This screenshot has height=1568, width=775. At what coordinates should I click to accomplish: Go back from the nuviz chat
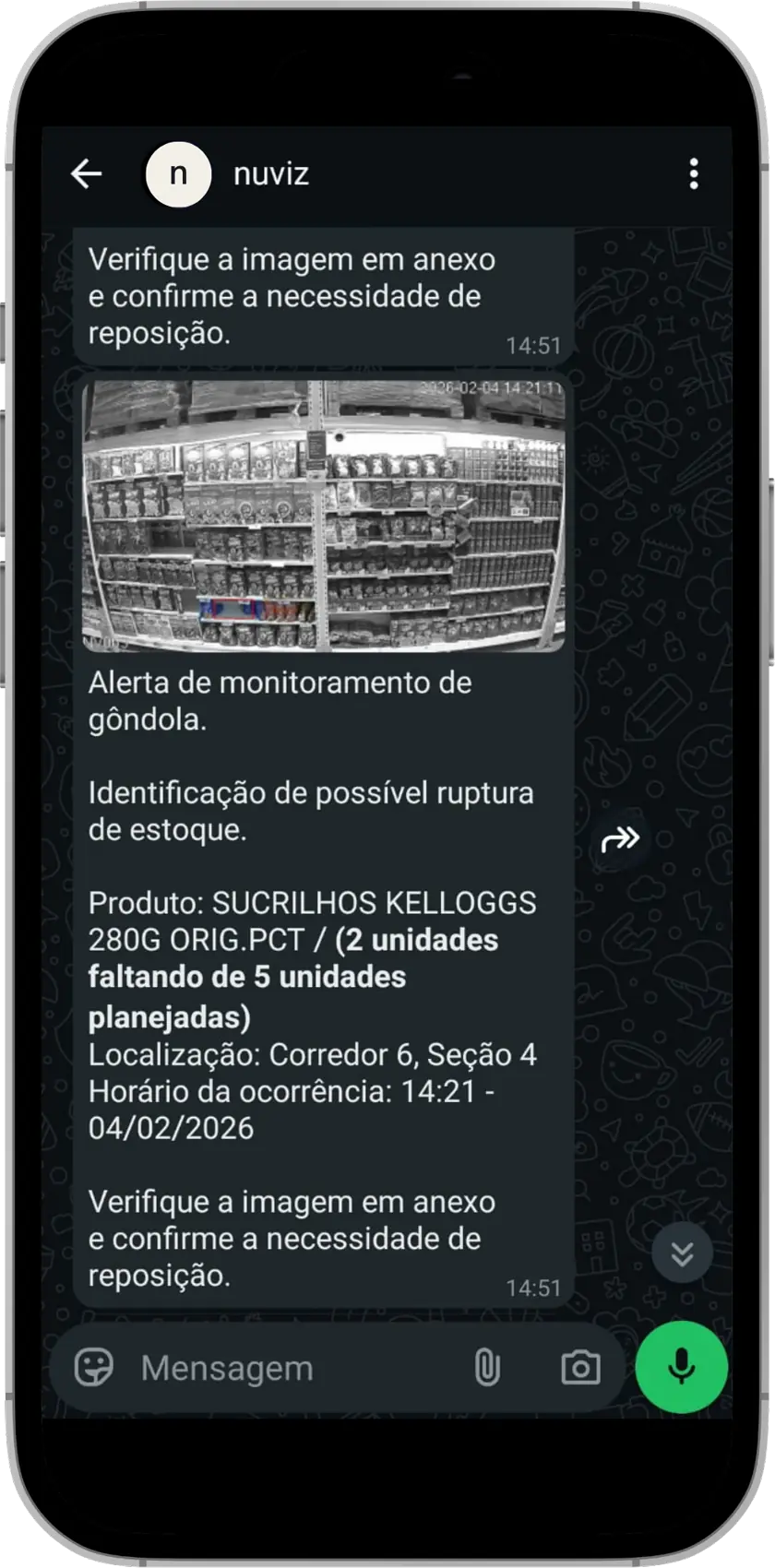coord(86,173)
